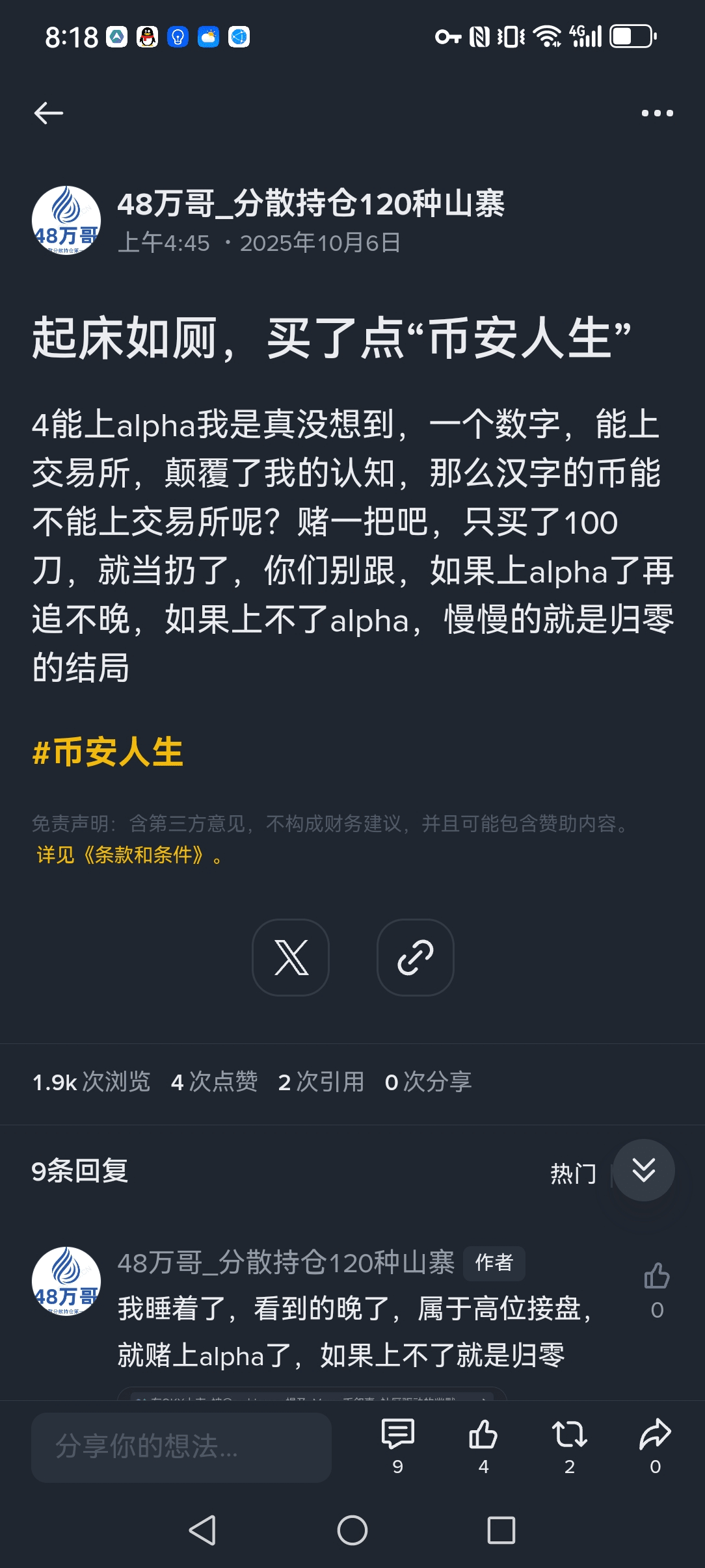Open comments via the bottom bar icon
705x1568 pixels.
pyautogui.click(x=397, y=1435)
